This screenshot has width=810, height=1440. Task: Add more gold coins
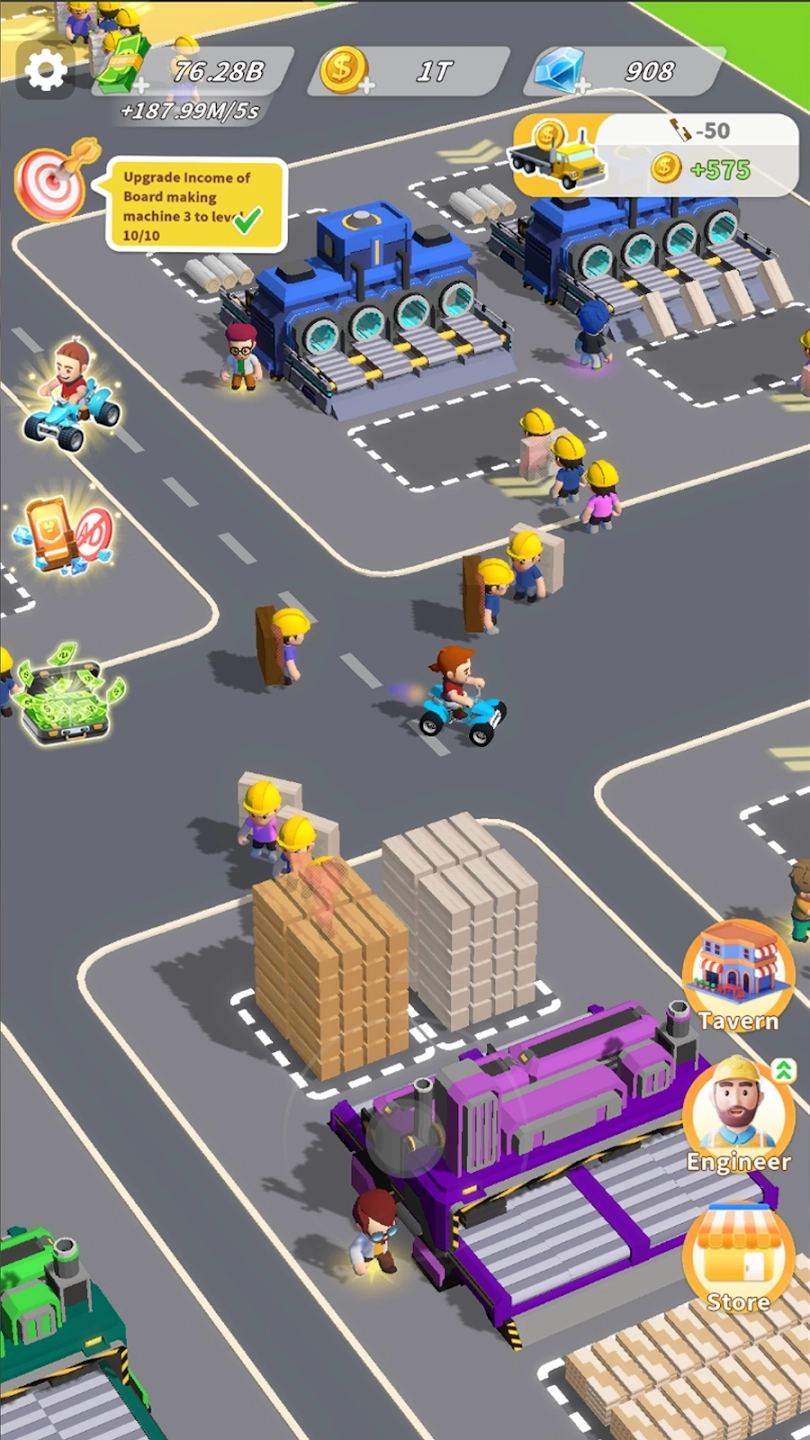[x=365, y=86]
